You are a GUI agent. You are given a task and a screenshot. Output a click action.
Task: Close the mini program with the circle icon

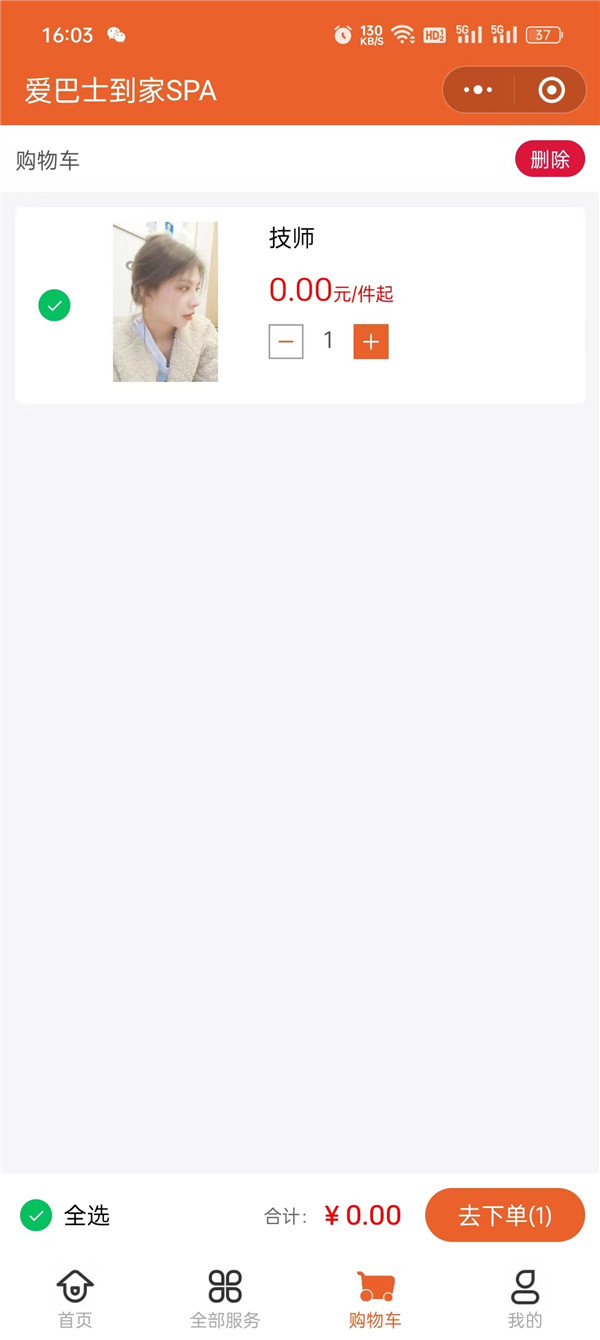click(551, 91)
